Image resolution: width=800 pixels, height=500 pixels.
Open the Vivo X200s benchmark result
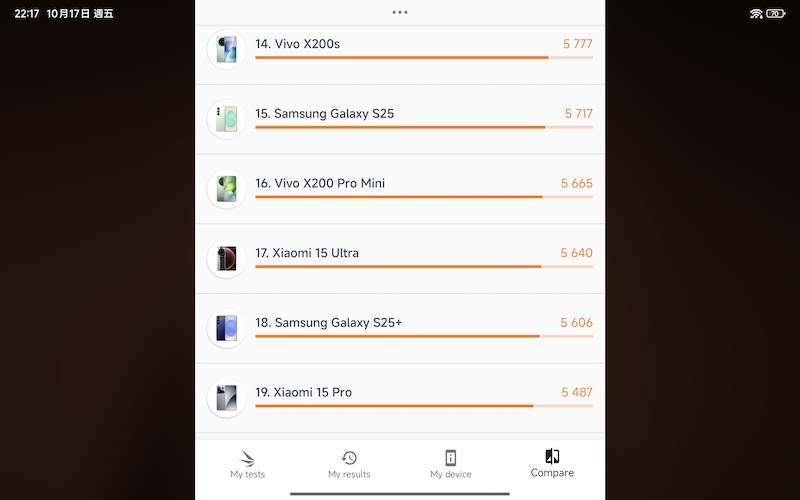[x=400, y=48]
